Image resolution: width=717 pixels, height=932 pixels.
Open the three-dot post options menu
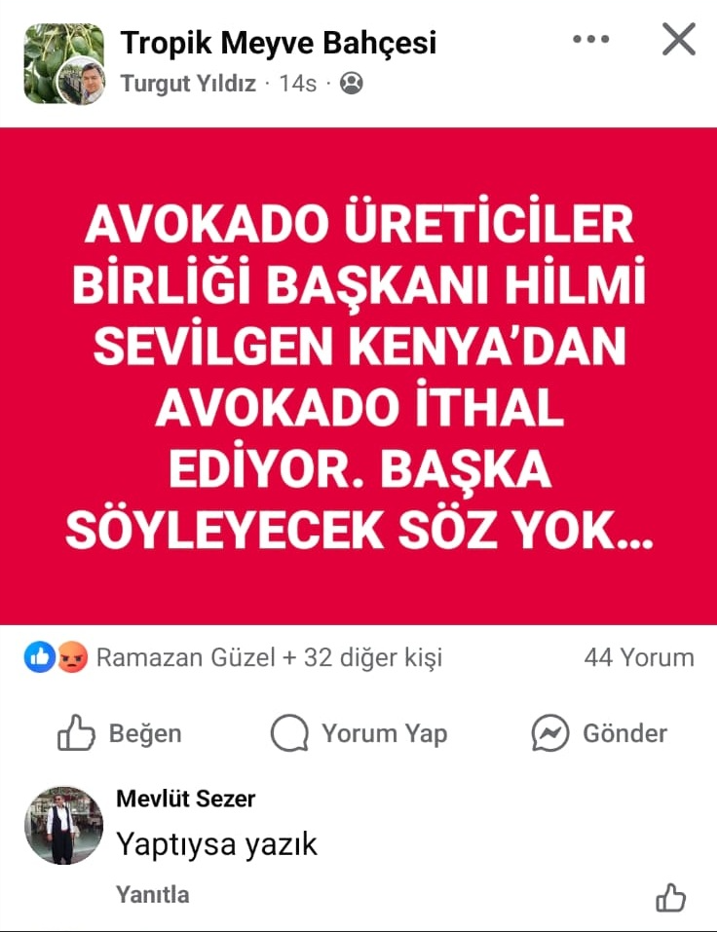point(590,40)
